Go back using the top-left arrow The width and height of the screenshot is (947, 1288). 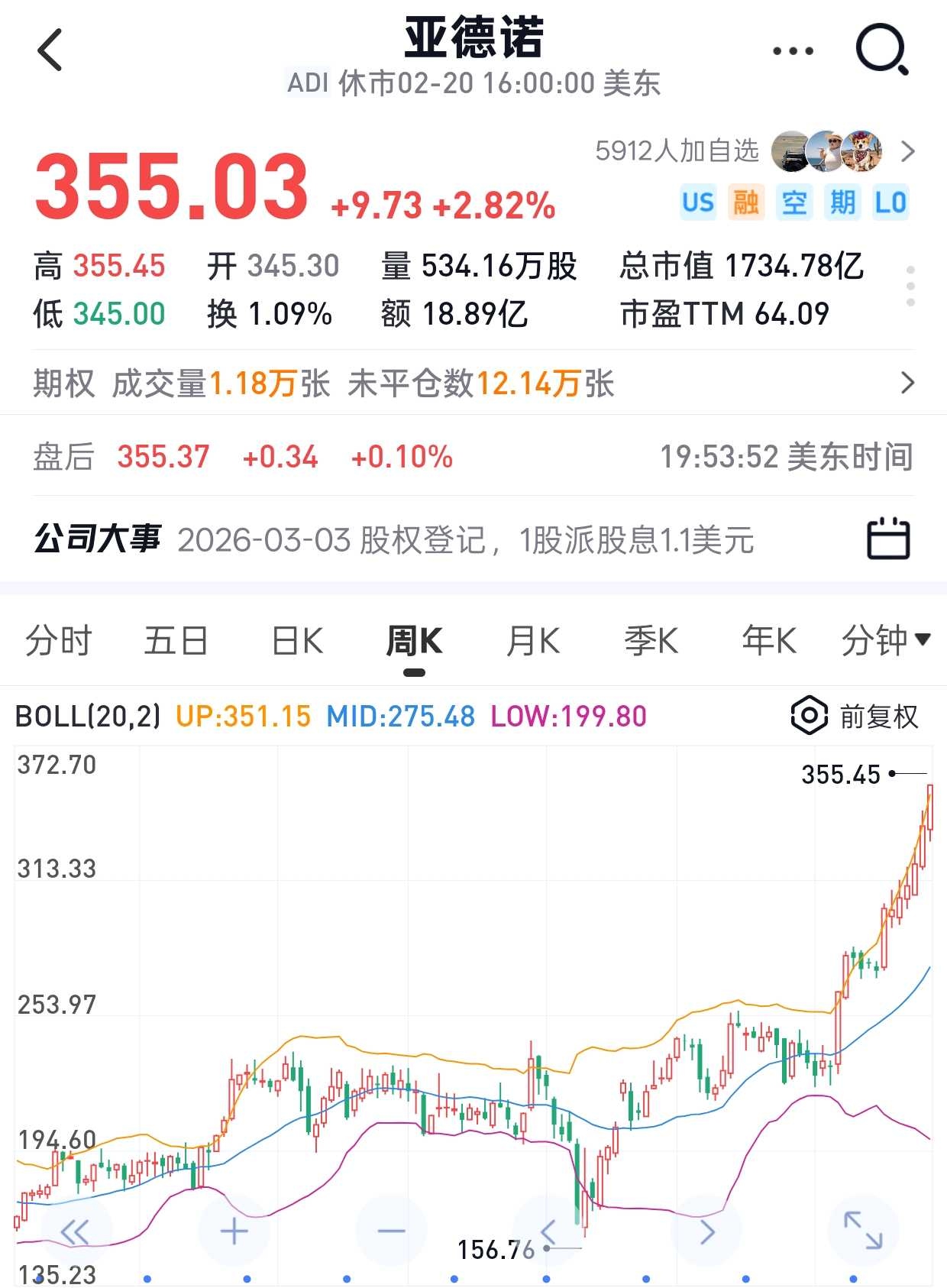pos(50,50)
